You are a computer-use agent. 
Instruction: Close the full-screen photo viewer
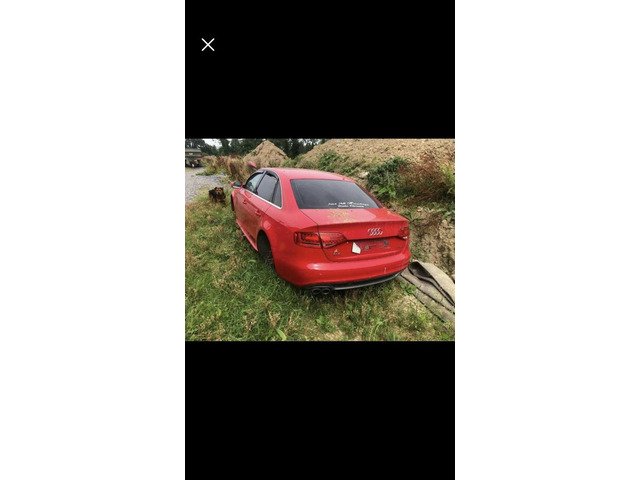point(208,45)
